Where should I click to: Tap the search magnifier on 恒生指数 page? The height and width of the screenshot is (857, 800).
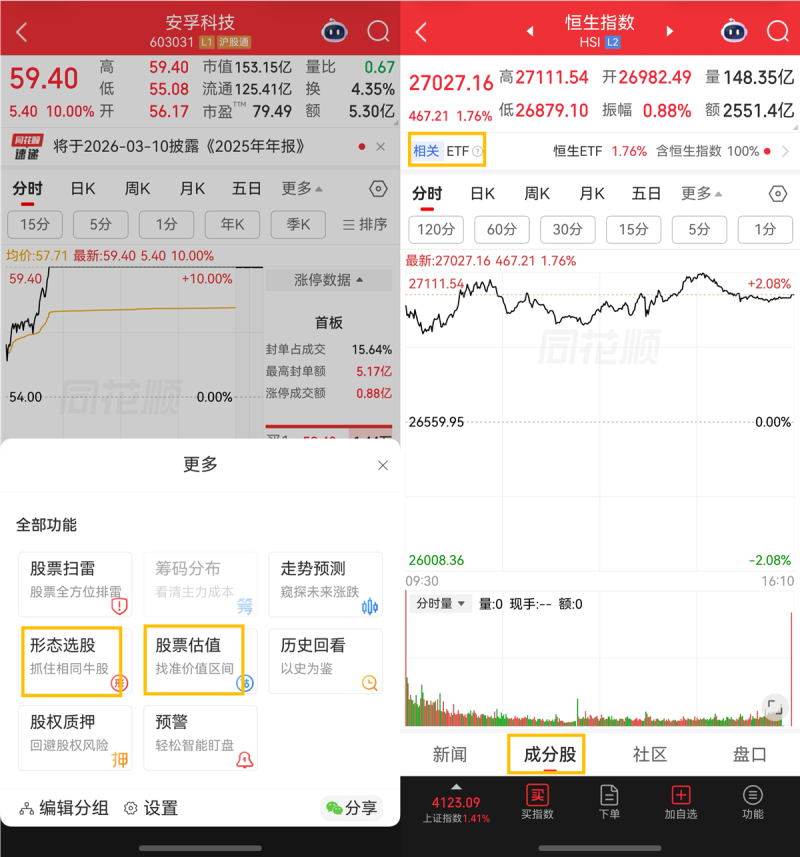click(x=778, y=32)
